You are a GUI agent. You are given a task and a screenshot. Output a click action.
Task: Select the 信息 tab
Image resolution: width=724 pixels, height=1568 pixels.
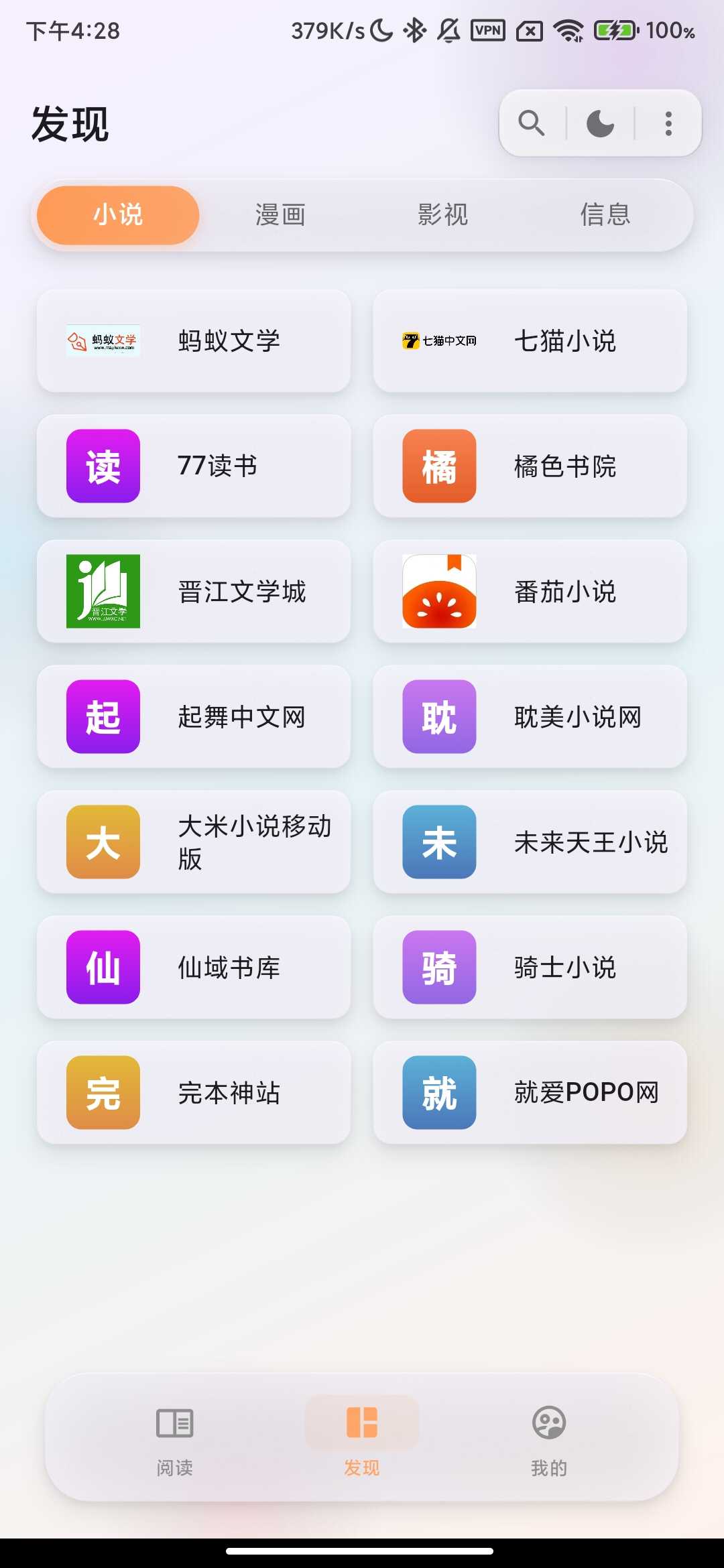click(605, 214)
